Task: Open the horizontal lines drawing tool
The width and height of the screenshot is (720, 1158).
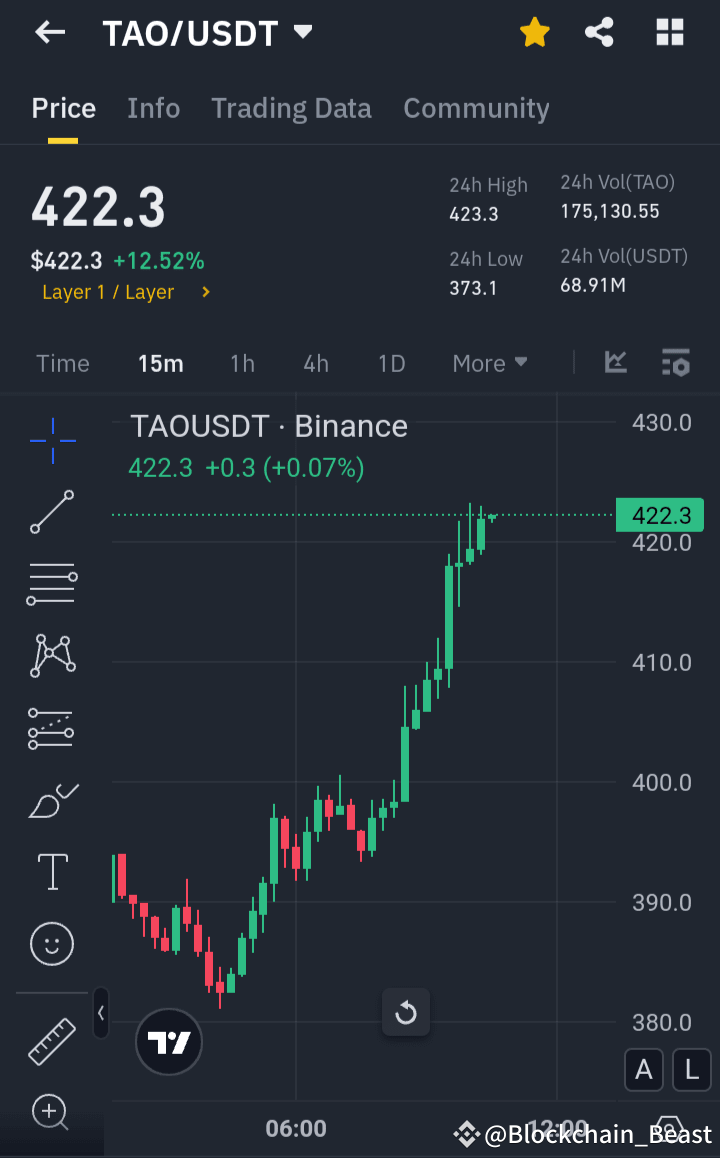Action: [x=51, y=584]
